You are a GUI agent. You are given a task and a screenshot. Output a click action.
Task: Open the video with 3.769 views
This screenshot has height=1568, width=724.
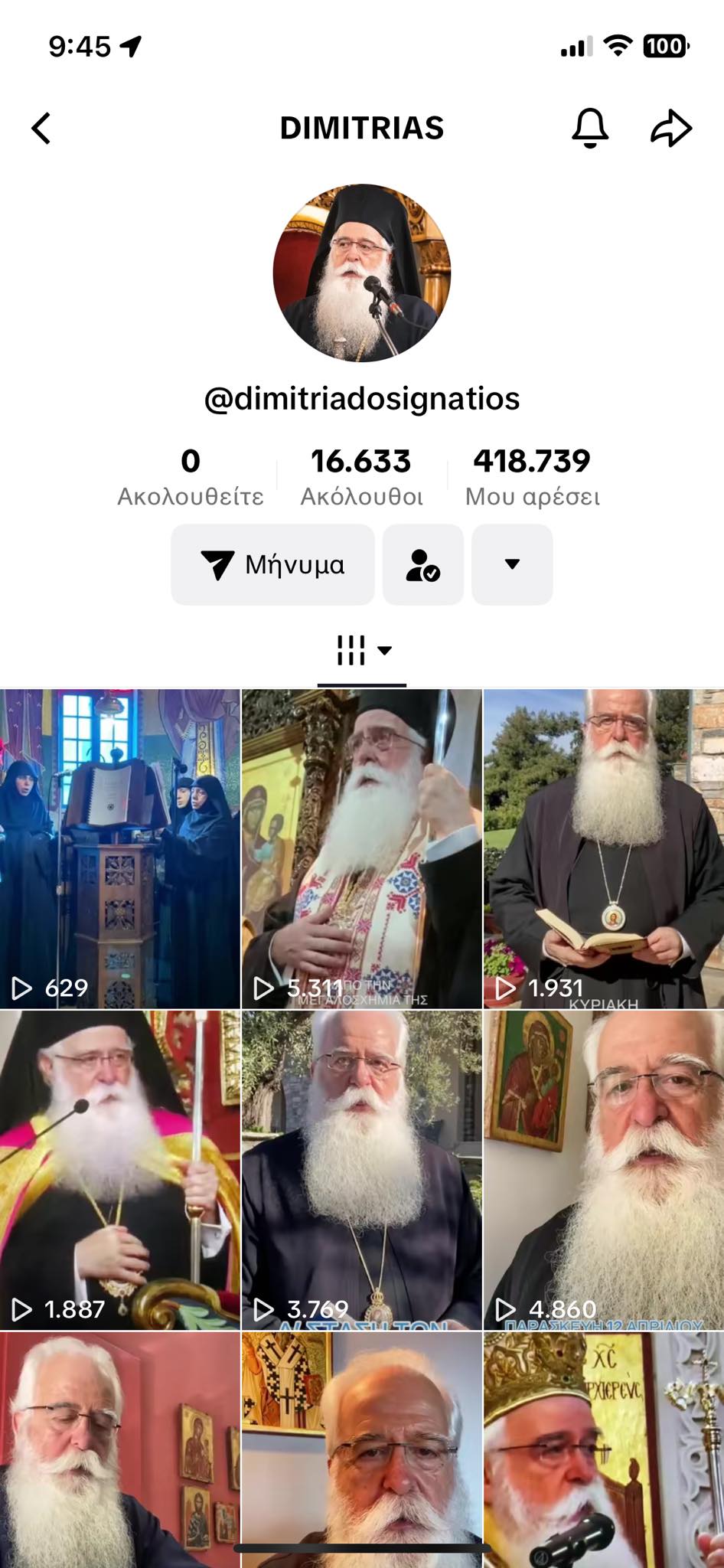(361, 1169)
